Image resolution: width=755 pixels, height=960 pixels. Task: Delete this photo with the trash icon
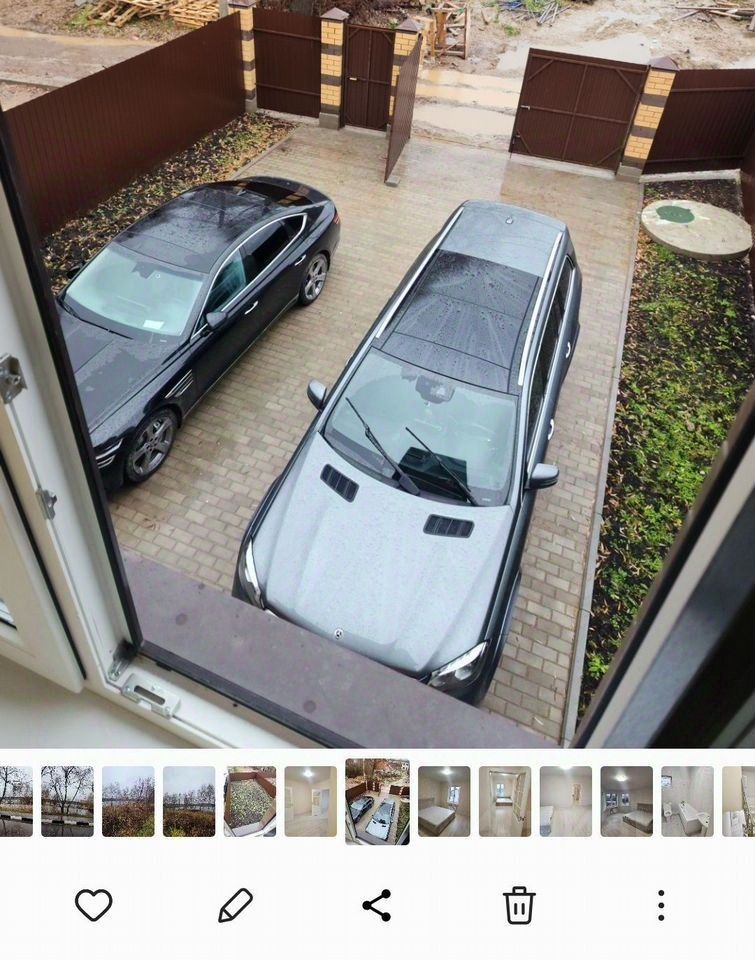tap(519, 905)
